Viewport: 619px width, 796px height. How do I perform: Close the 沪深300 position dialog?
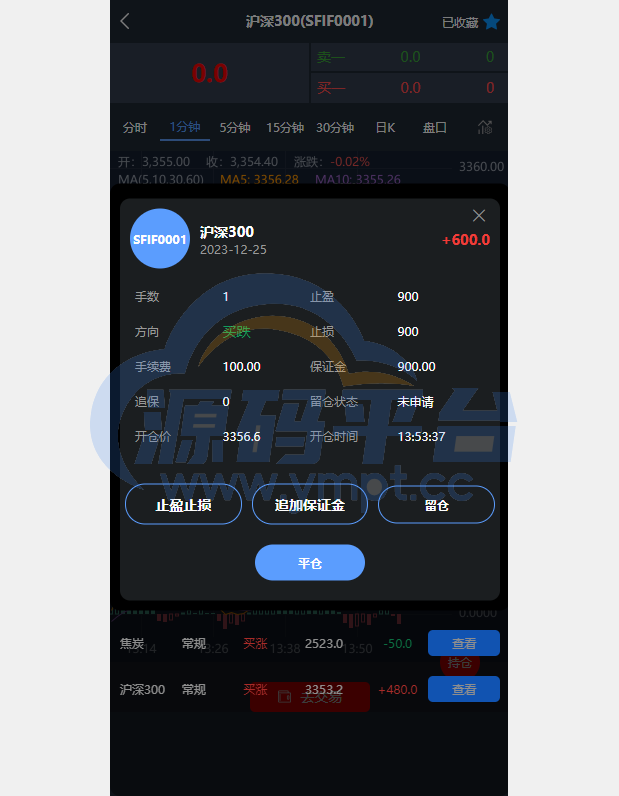pos(479,216)
